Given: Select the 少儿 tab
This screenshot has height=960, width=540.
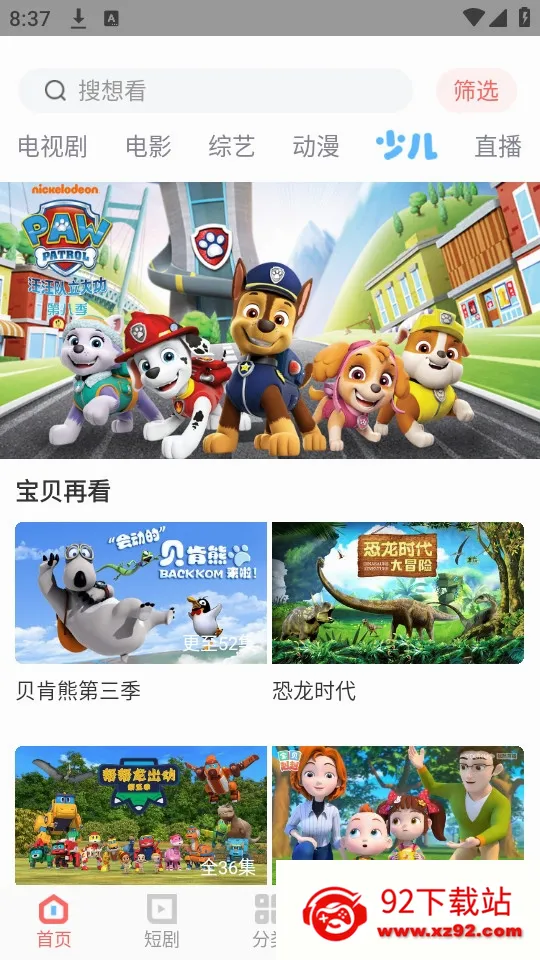Looking at the screenshot, I should click(x=407, y=147).
